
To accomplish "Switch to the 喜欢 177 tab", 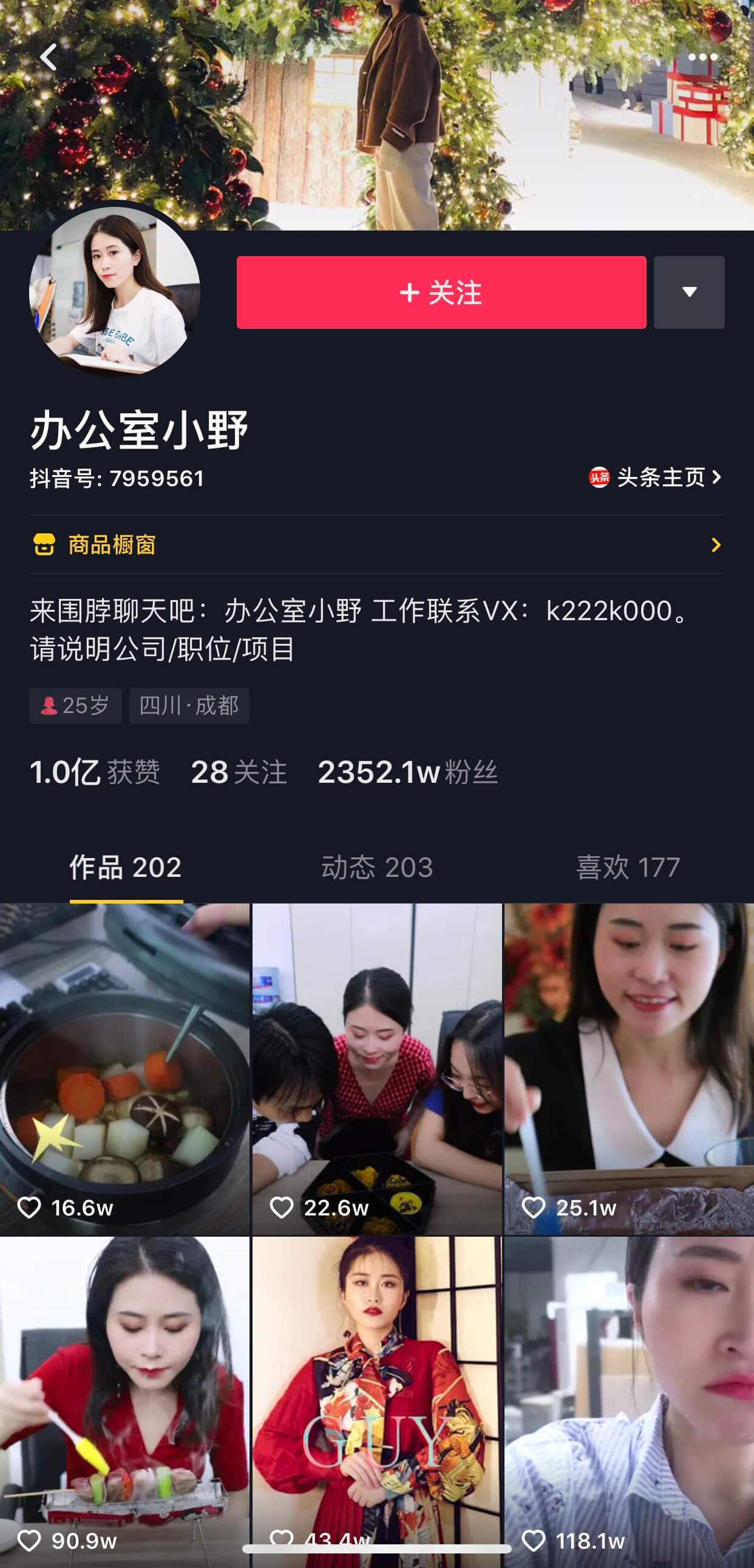I will pyautogui.click(x=627, y=867).
